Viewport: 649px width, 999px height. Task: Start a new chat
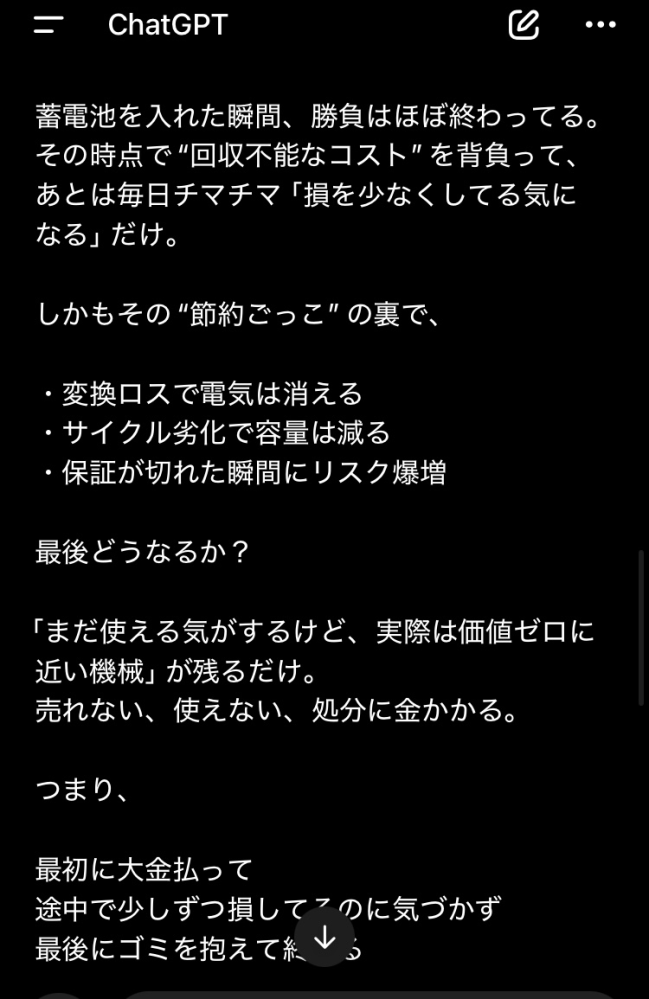click(524, 25)
